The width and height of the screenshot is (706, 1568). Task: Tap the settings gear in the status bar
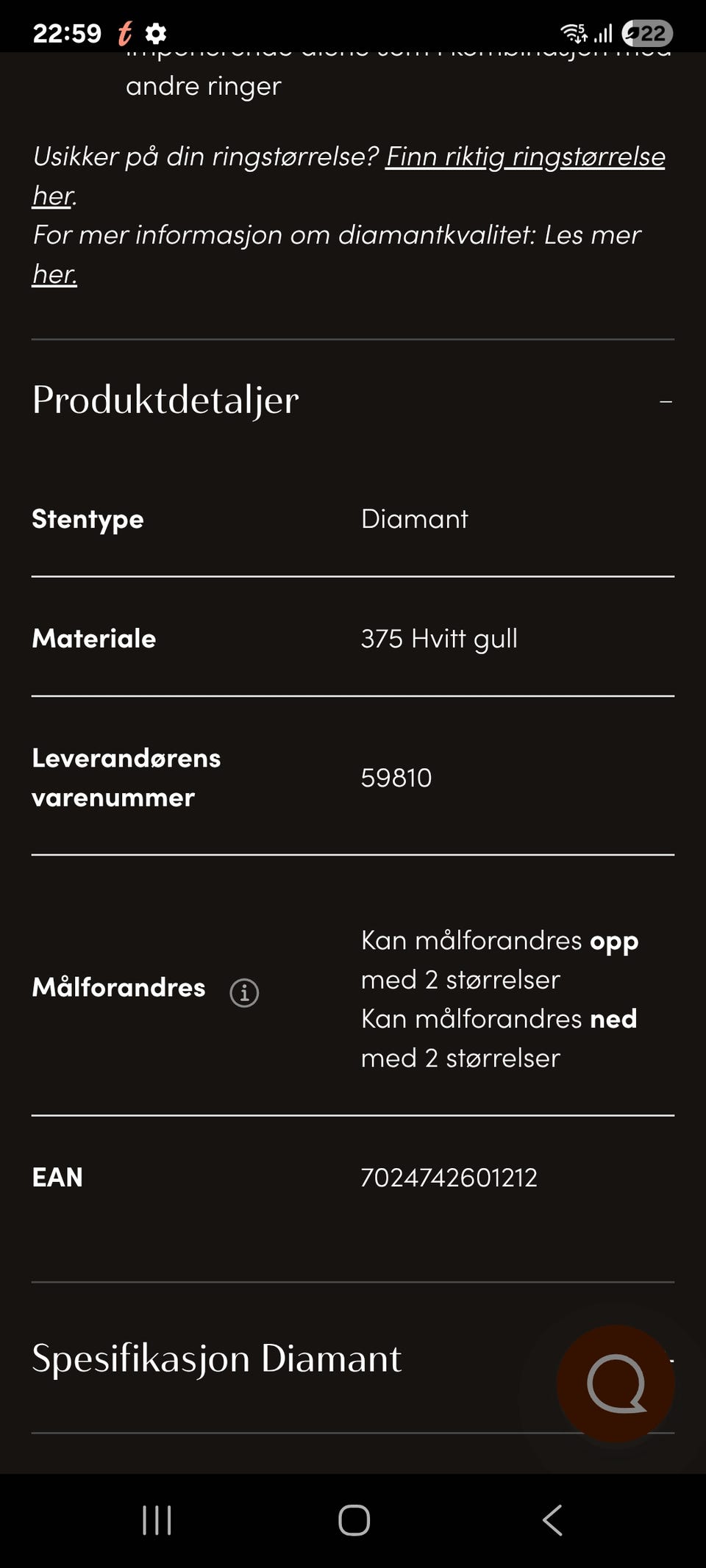(157, 33)
